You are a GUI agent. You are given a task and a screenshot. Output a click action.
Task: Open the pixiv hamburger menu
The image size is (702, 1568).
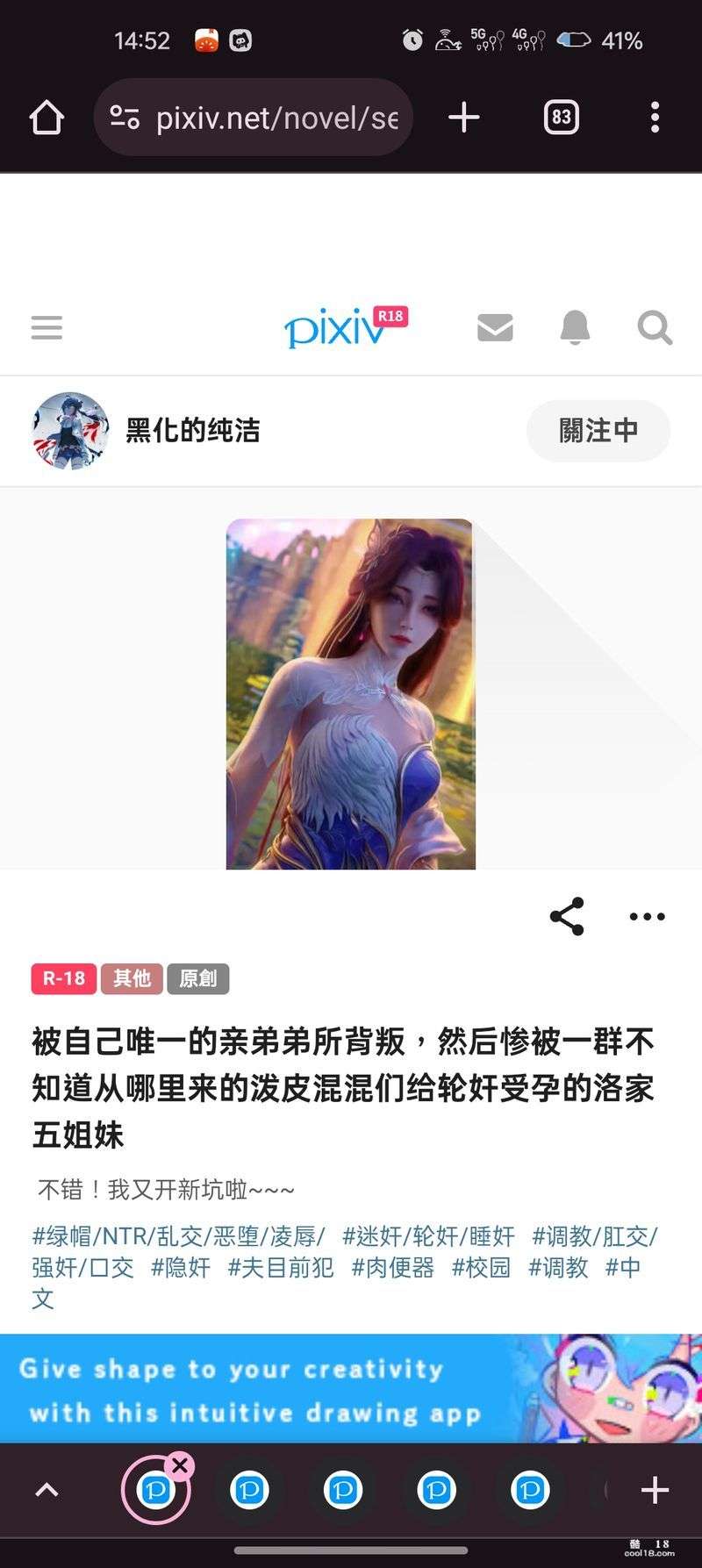[x=47, y=327]
